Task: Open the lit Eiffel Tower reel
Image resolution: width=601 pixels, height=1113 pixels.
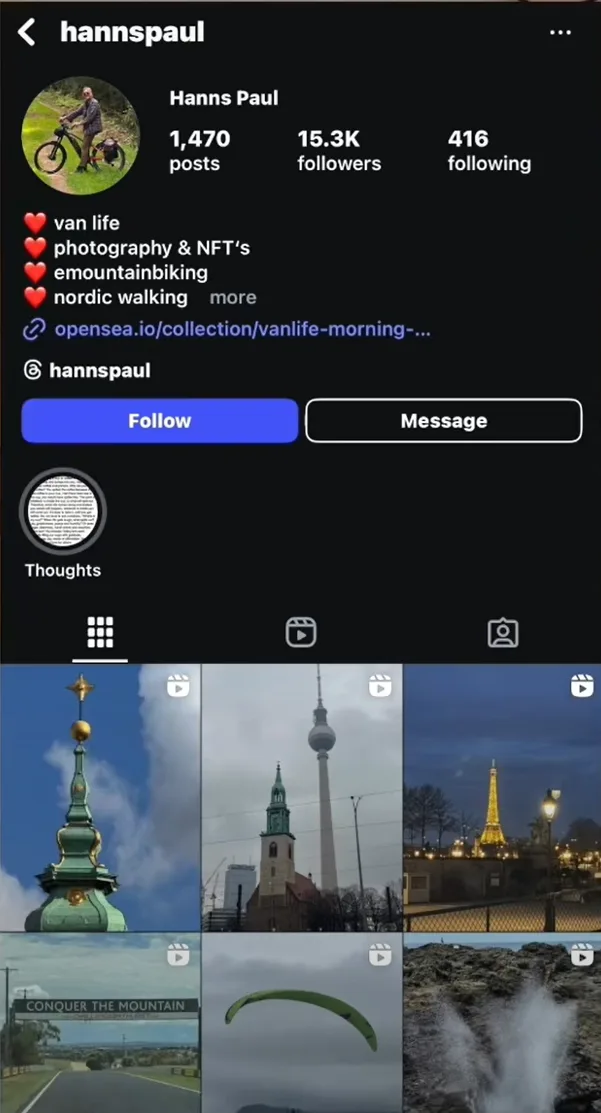Action: click(502, 798)
